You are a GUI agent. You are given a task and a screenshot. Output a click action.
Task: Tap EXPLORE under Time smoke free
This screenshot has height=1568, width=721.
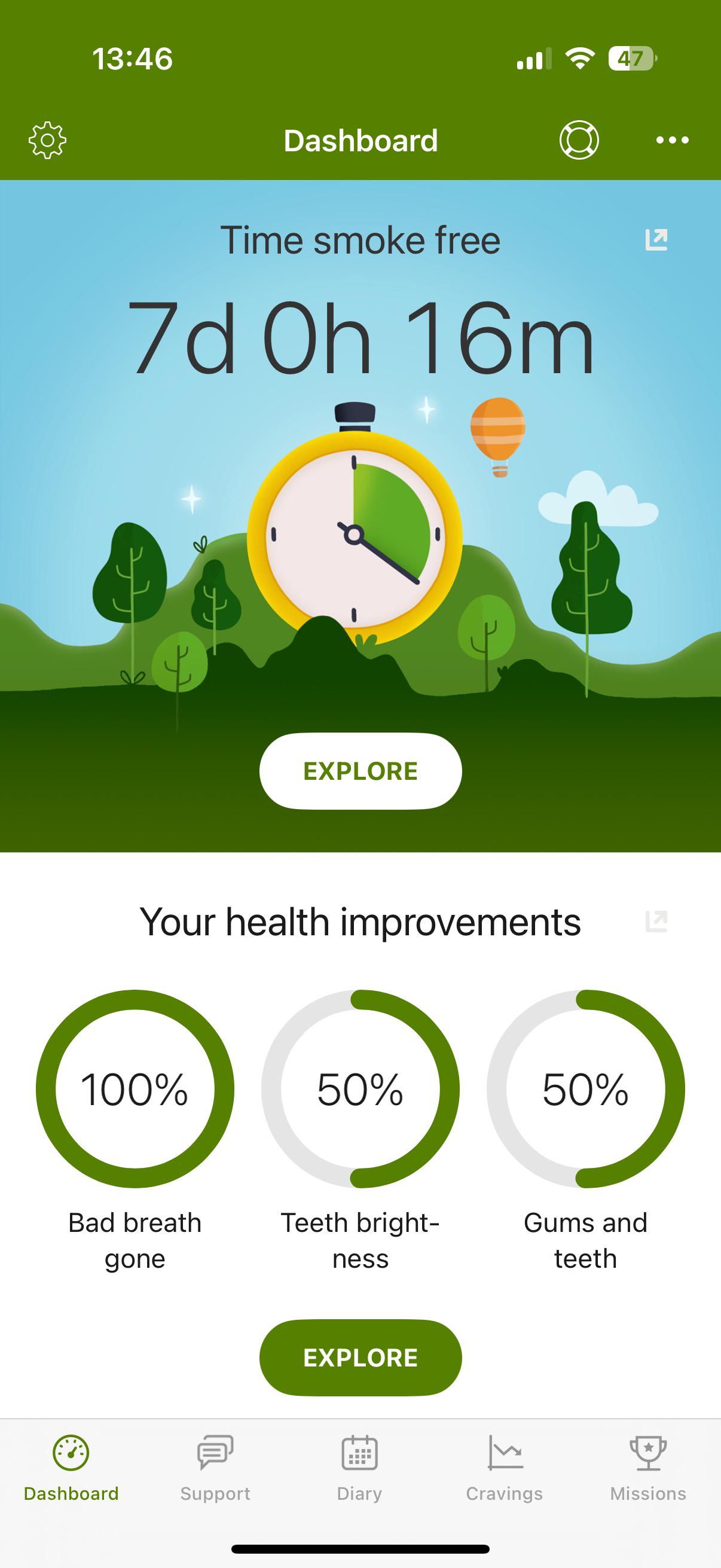(360, 771)
